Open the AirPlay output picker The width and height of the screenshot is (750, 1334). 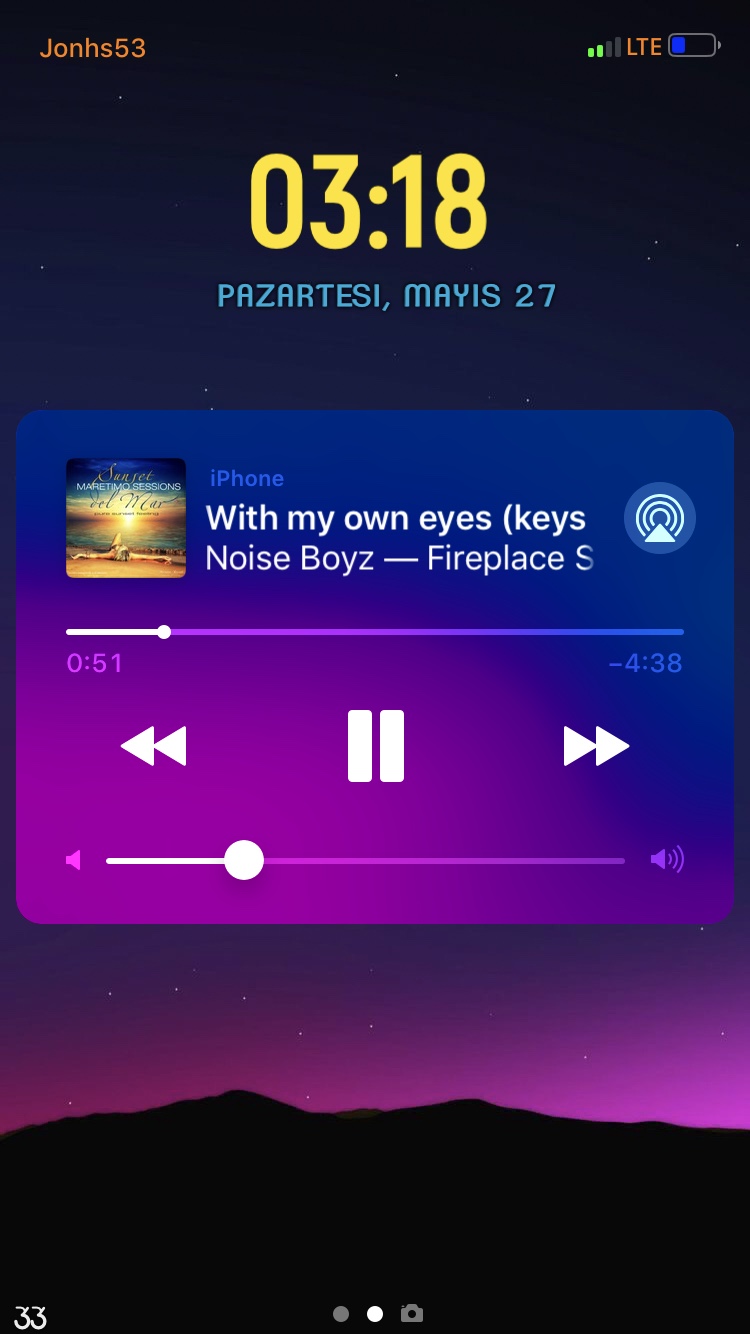click(x=659, y=518)
